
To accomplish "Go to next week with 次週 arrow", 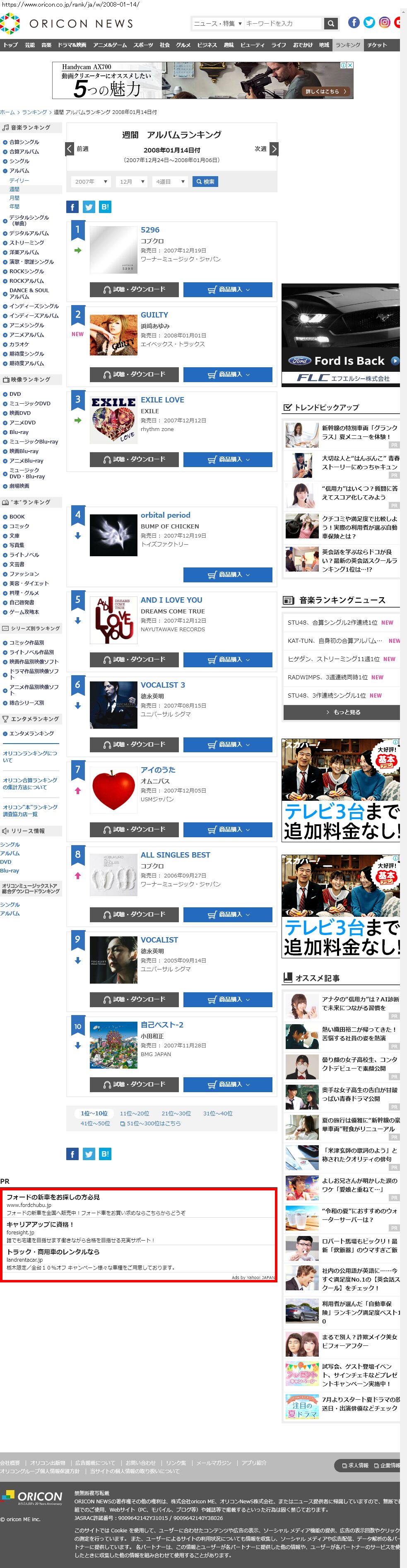I will (274, 148).
